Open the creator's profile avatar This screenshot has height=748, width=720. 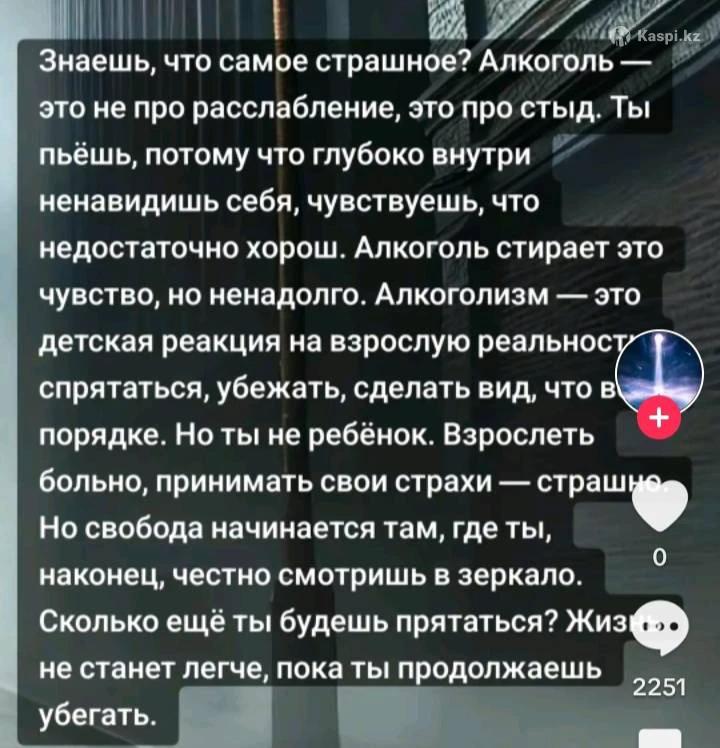tap(659, 375)
